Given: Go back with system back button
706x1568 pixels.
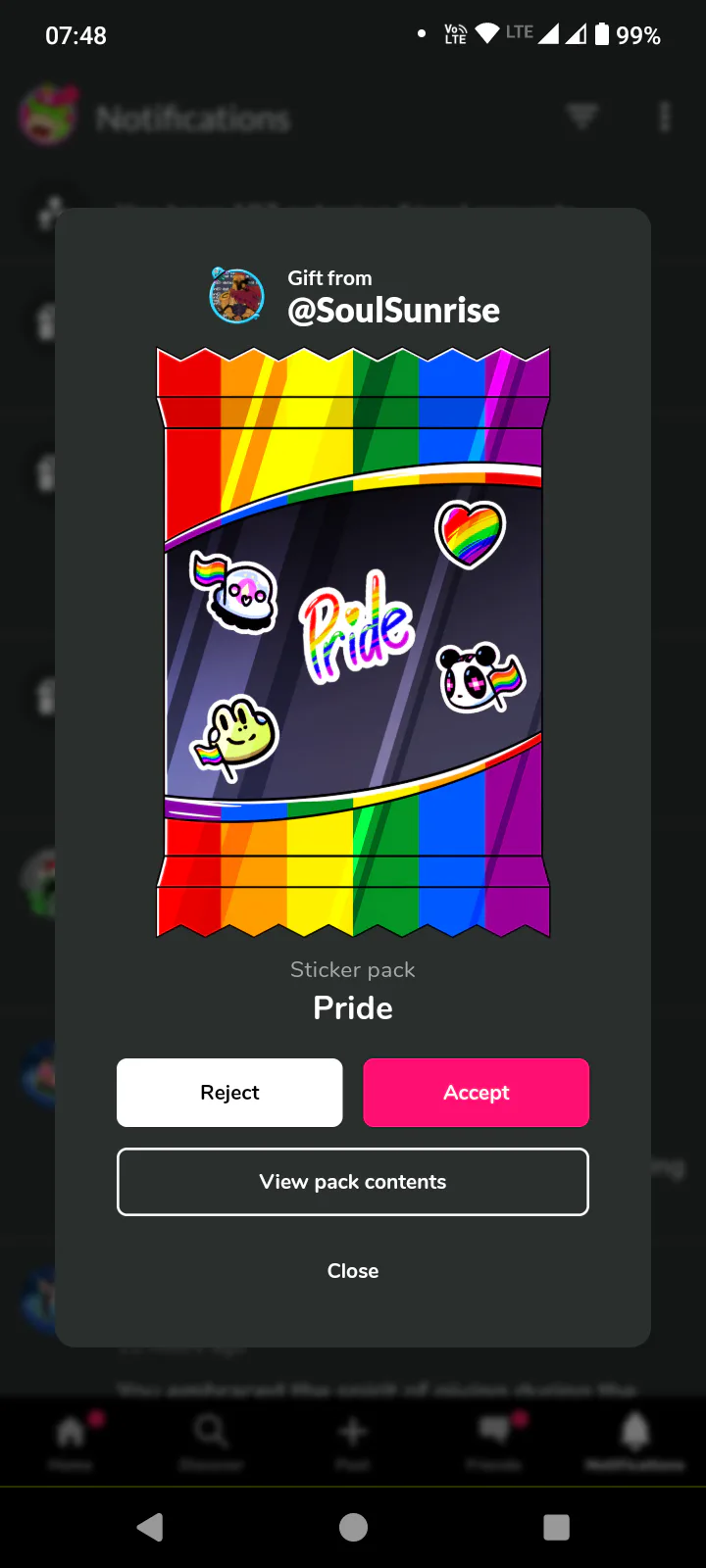Looking at the screenshot, I should tap(150, 1527).
